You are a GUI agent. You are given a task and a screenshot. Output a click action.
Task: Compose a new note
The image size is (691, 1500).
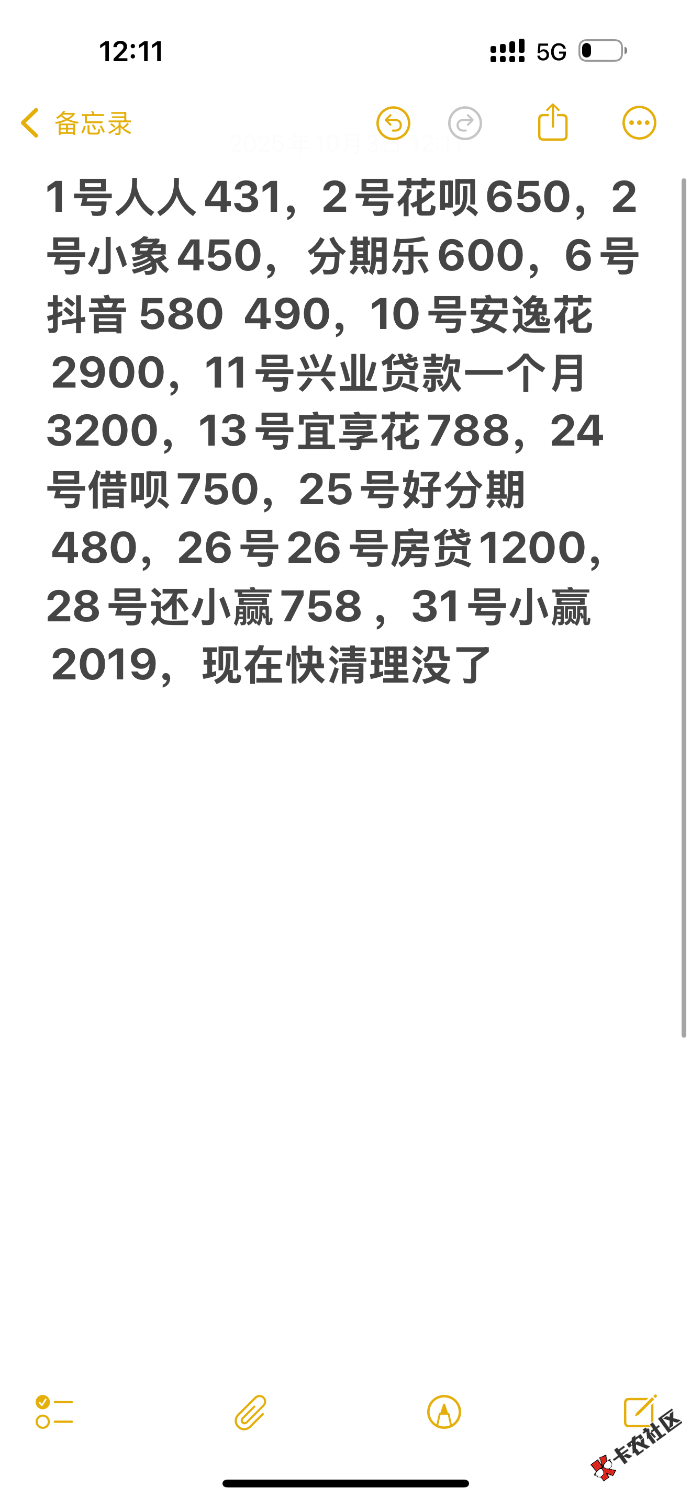coord(638,1411)
